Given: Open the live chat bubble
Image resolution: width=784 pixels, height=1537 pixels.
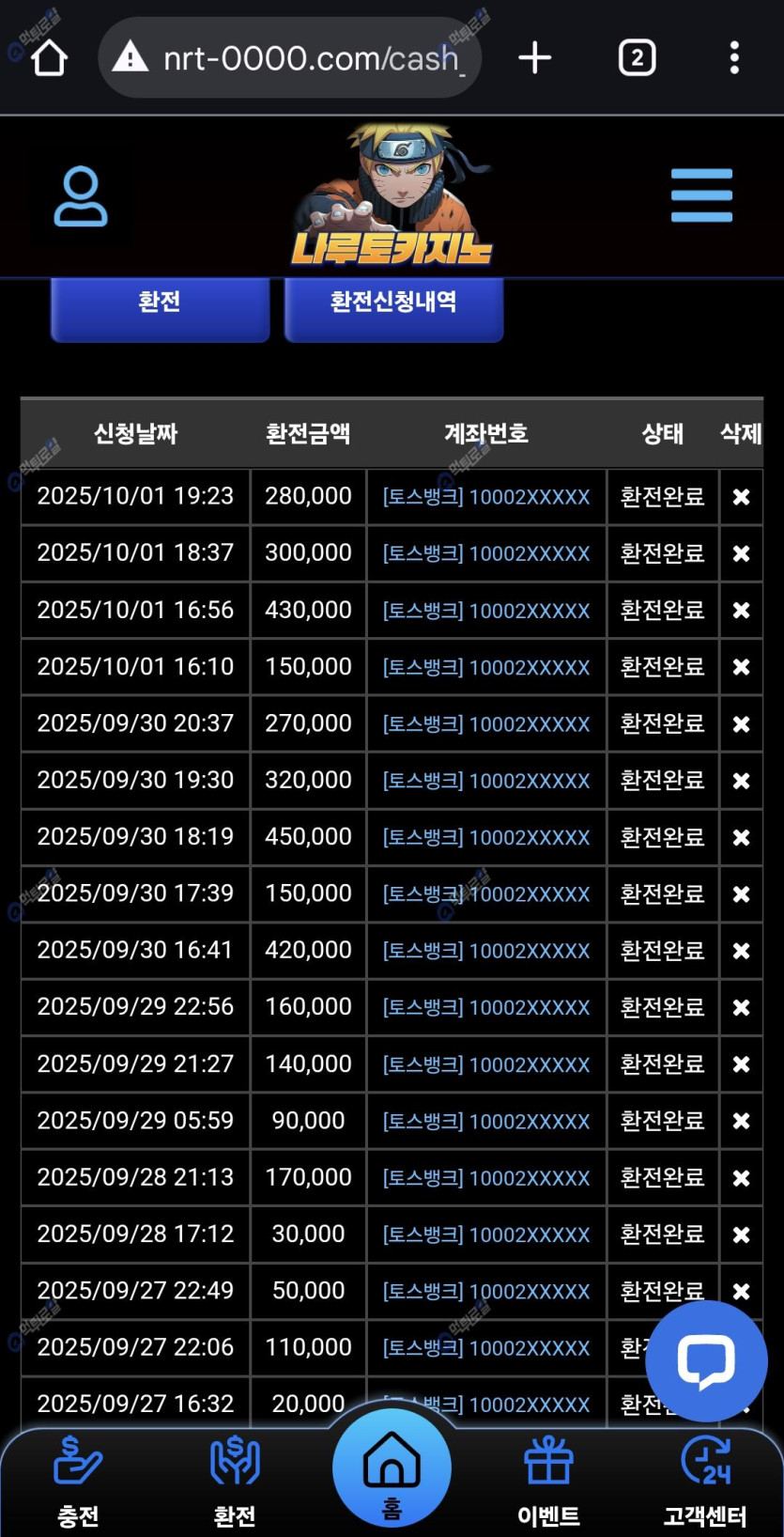Looking at the screenshot, I should click(706, 1360).
